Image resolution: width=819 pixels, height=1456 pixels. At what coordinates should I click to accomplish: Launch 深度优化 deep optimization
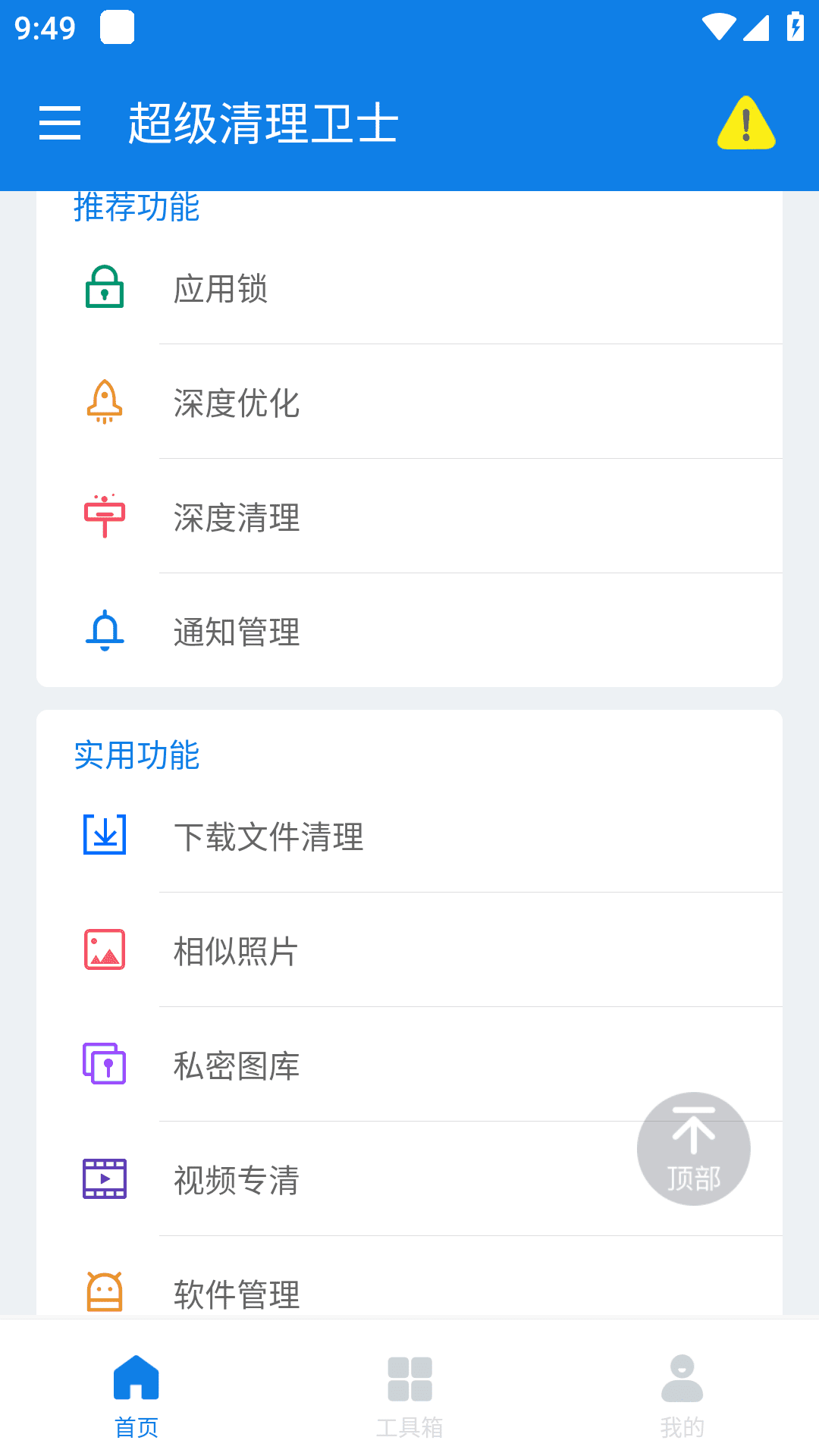[409, 403]
